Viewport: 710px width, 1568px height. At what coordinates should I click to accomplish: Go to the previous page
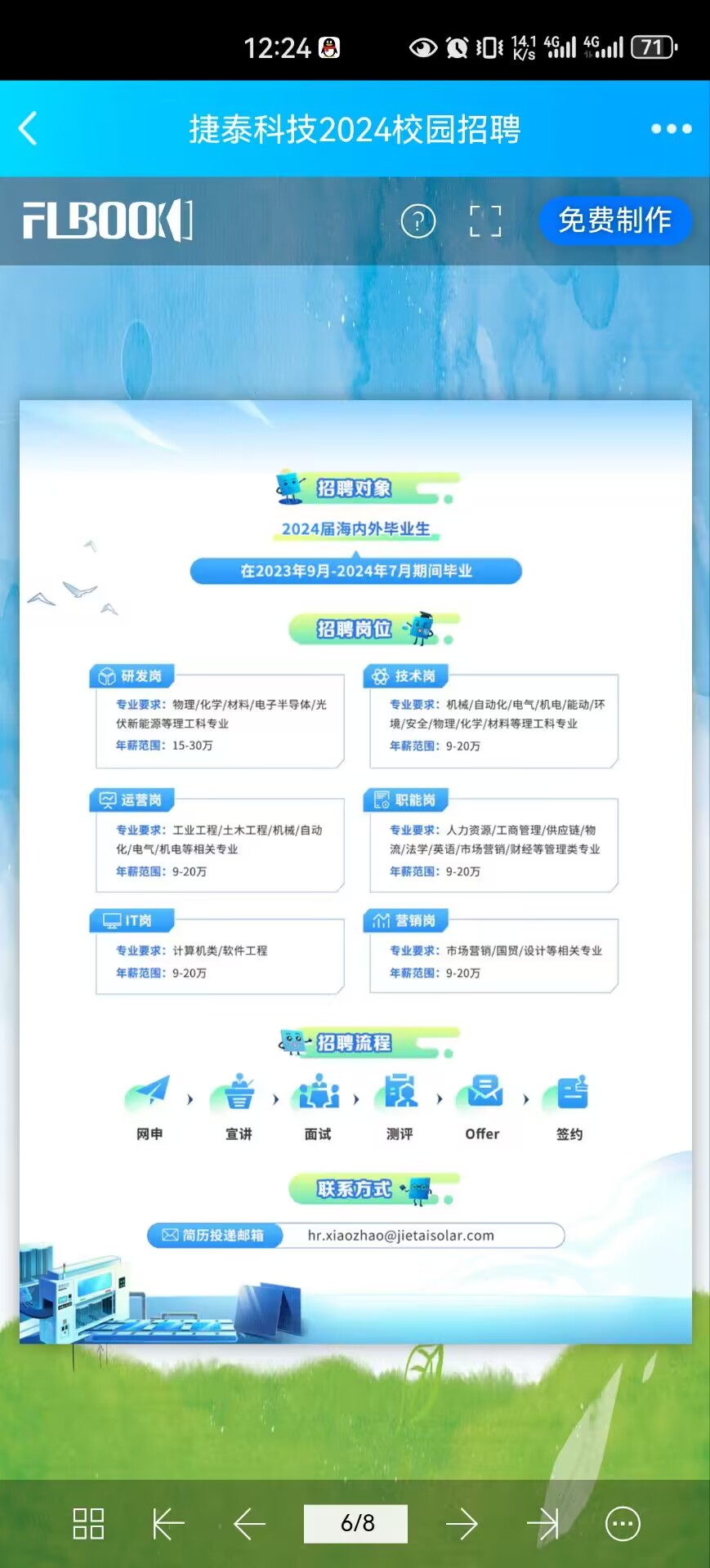[x=249, y=1523]
